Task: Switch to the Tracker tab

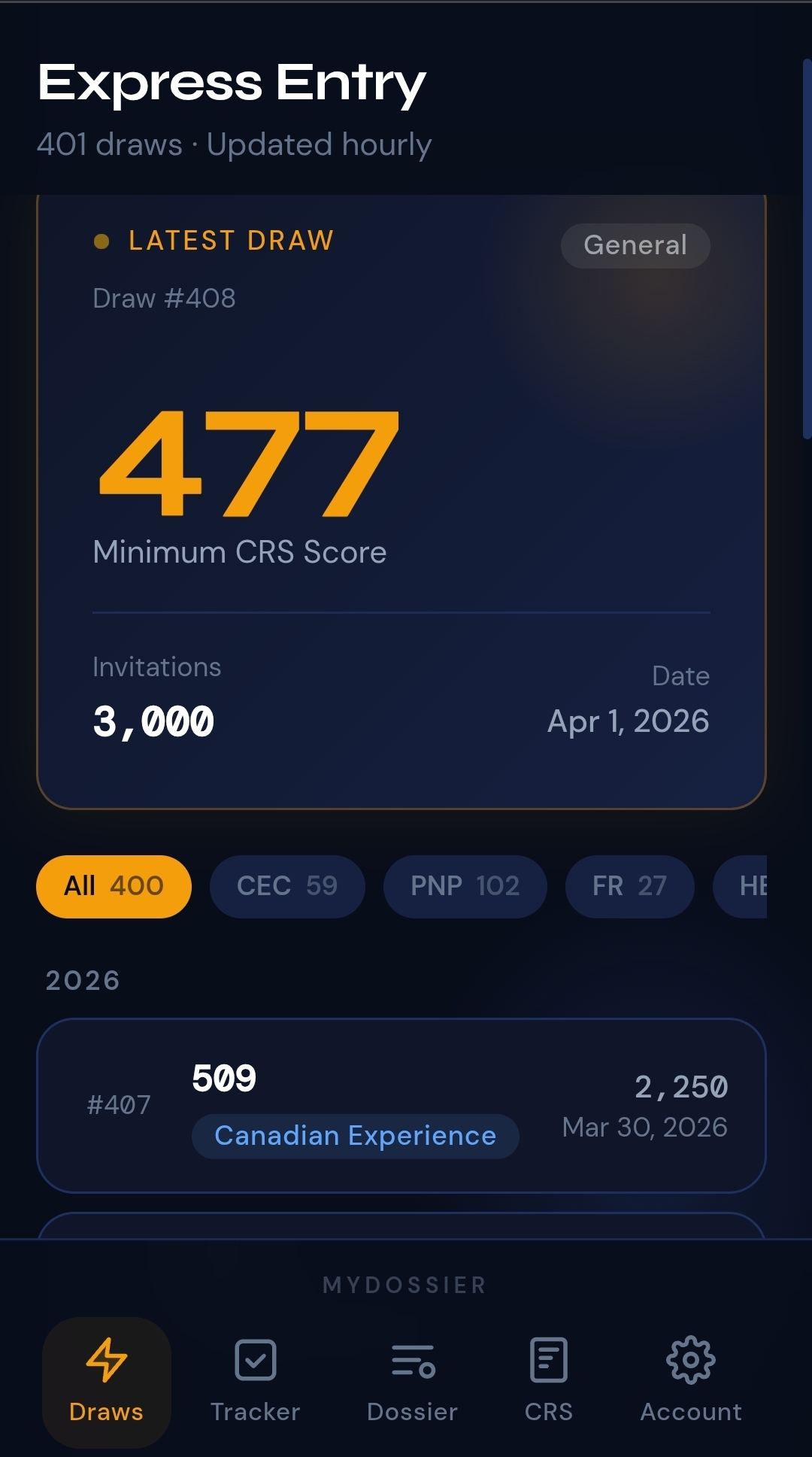Action: tap(255, 1381)
